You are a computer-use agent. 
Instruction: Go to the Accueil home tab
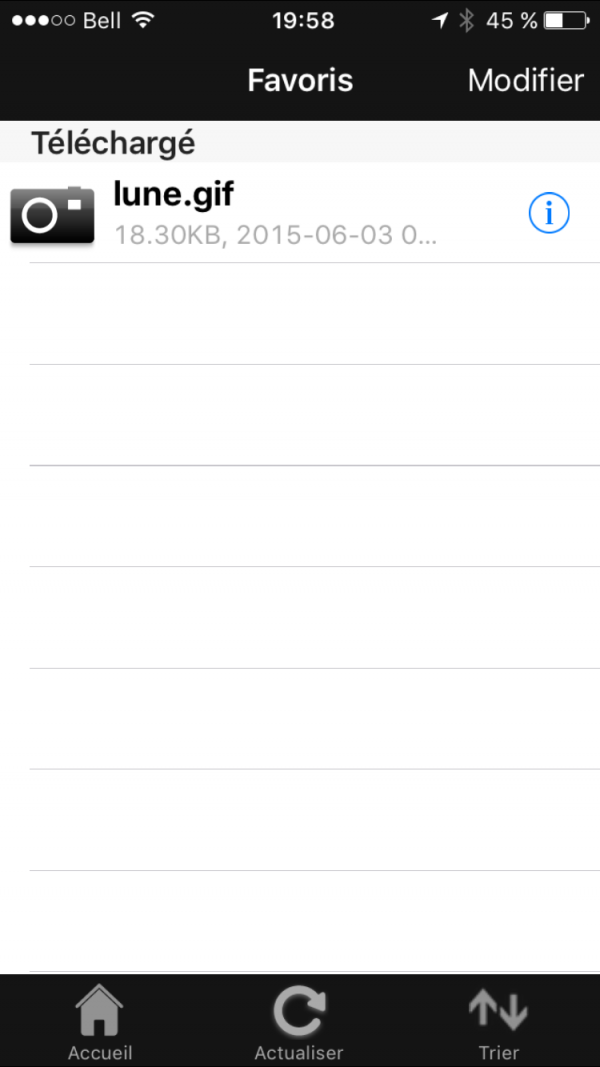pyautogui.click(x=100, y=1022)
